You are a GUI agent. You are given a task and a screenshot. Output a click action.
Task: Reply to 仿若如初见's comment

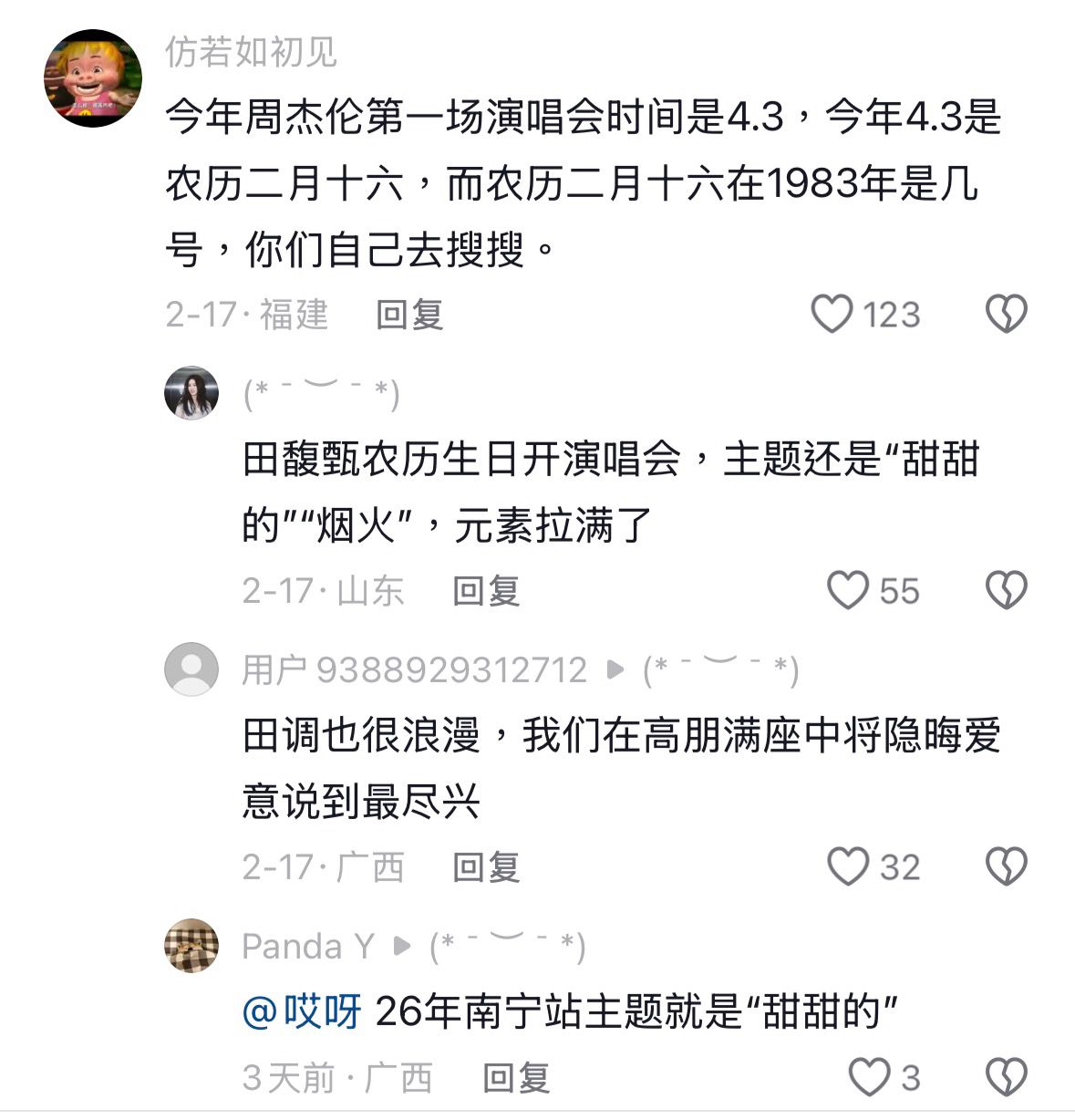pos(409,315)
